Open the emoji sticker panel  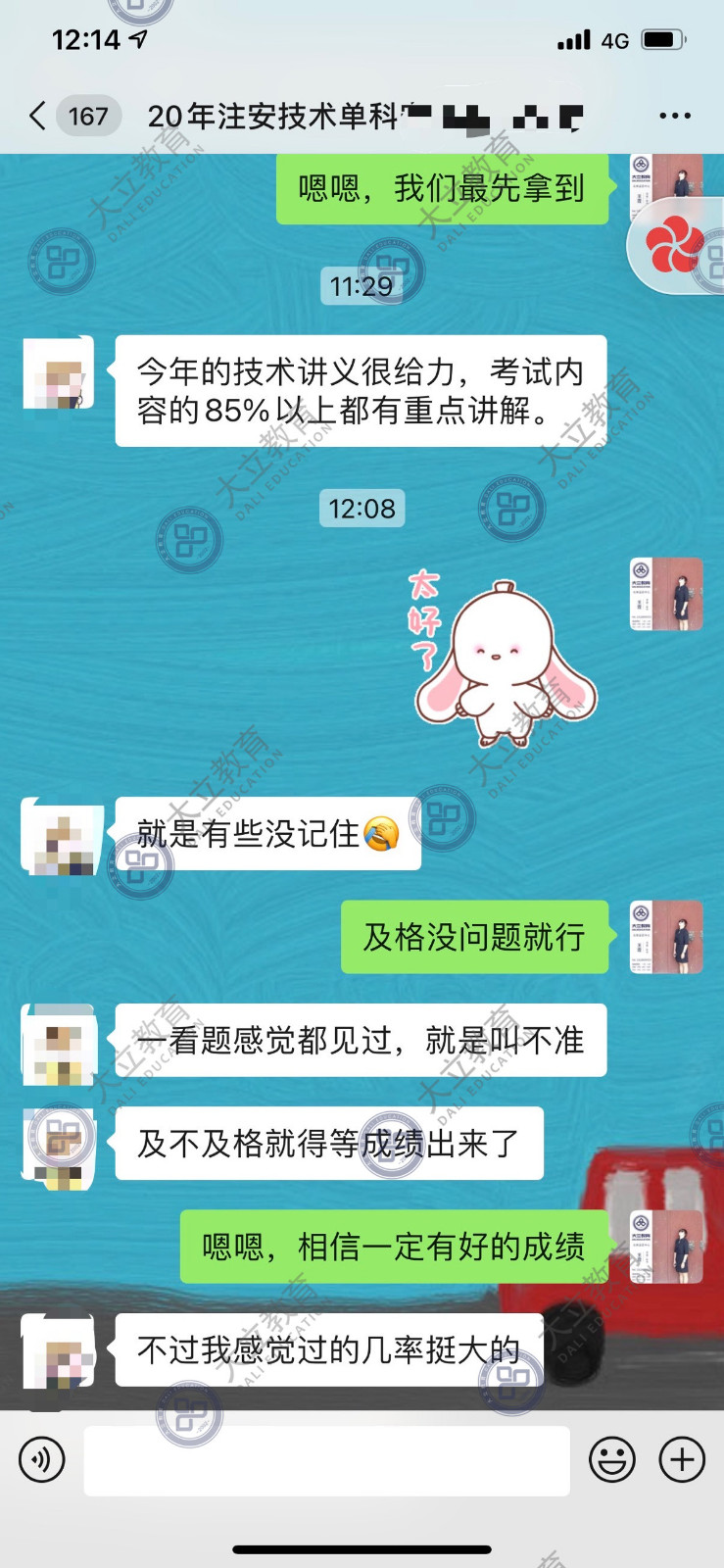(612, 1459)
